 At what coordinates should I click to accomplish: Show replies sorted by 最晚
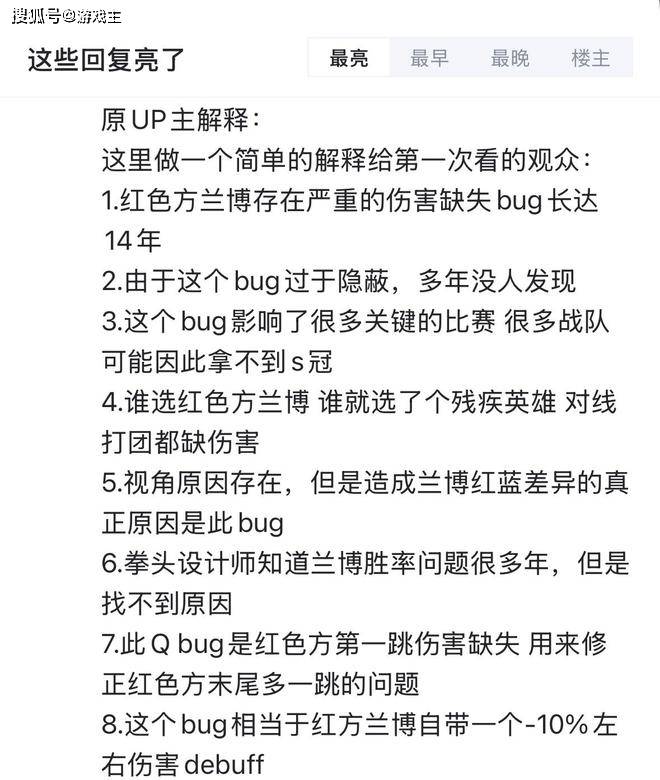coord(510,59)
